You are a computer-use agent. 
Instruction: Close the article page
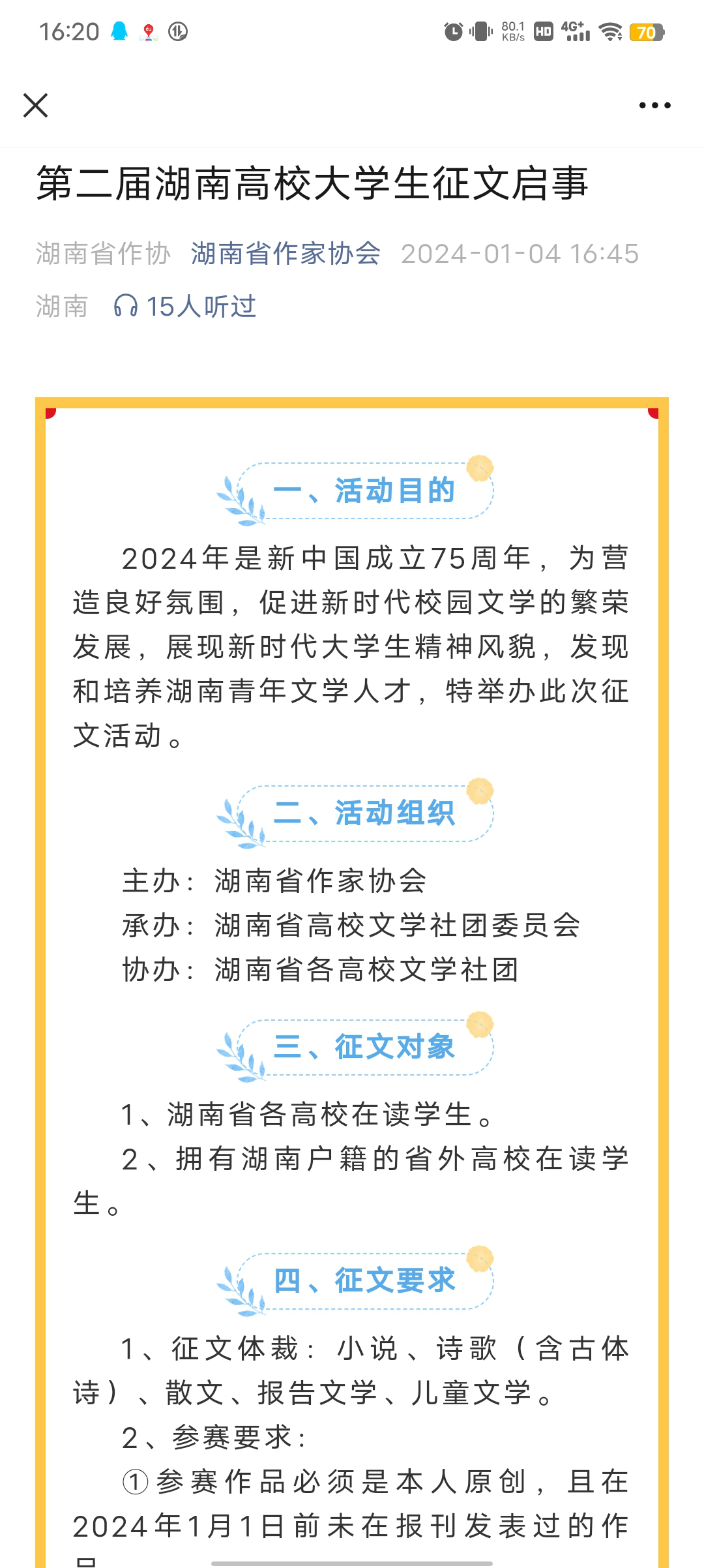coord(35,105)
